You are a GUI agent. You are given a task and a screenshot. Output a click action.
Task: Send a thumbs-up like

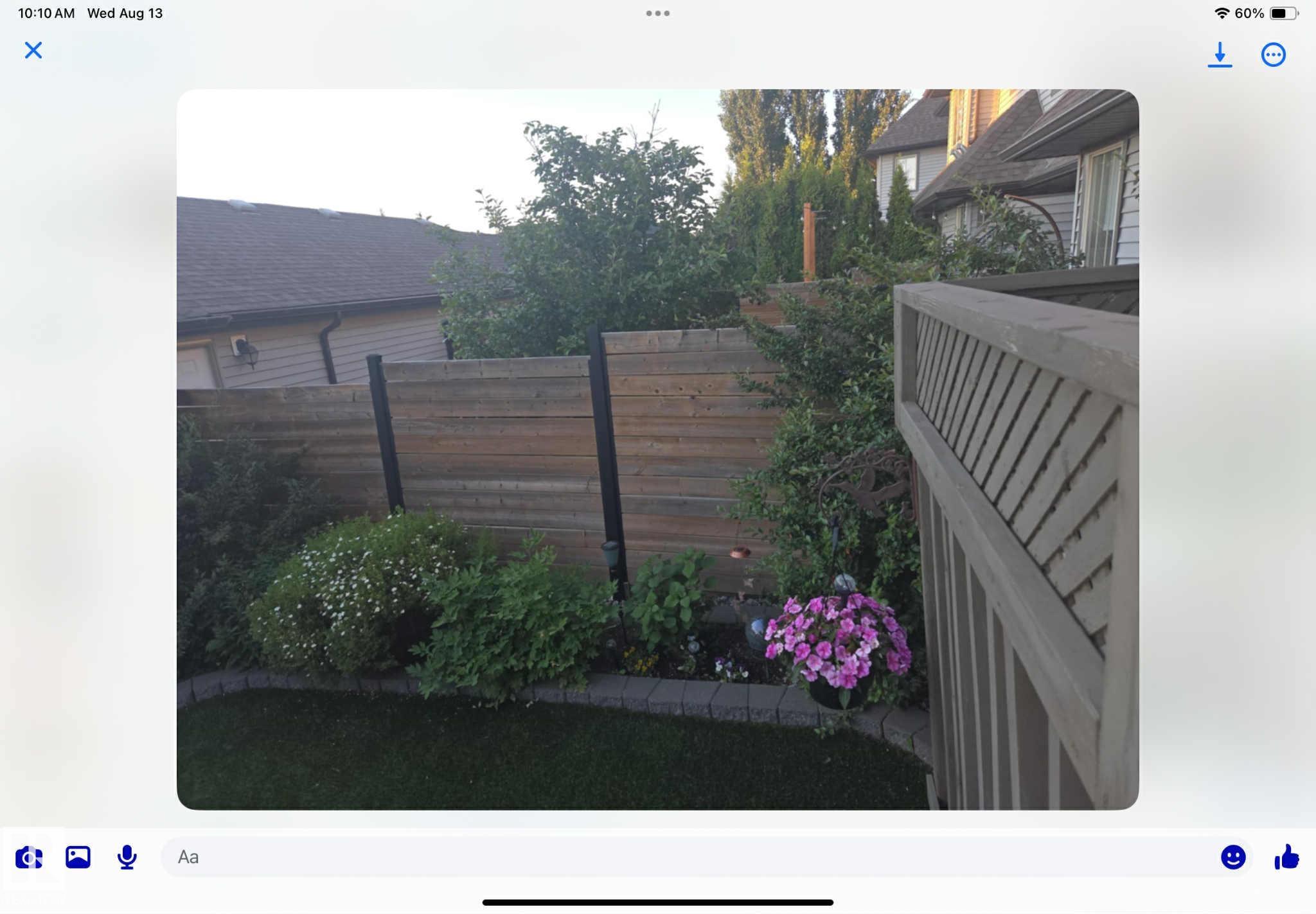coord(1286,857)
